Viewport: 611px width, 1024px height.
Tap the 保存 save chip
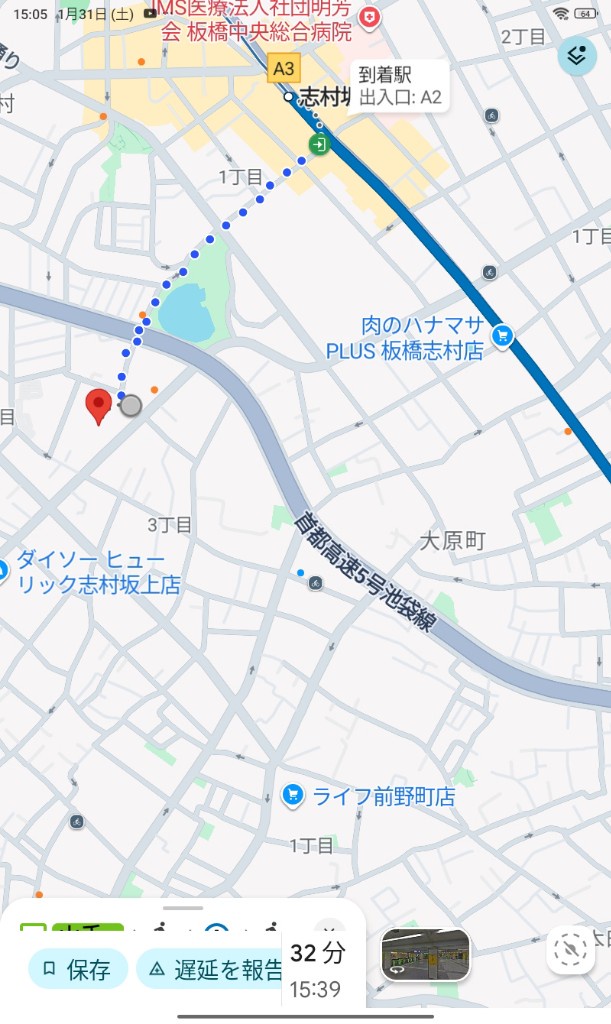78,969
